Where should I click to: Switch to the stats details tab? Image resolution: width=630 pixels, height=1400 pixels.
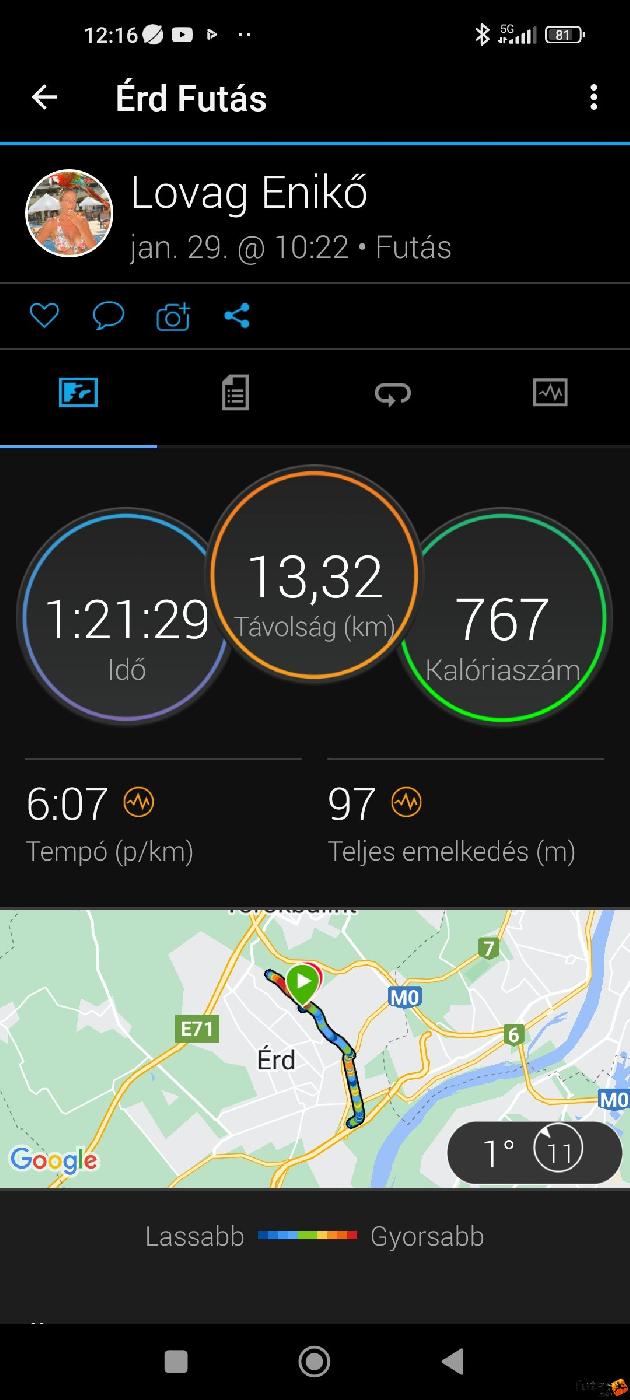click(x=235, y=393)
